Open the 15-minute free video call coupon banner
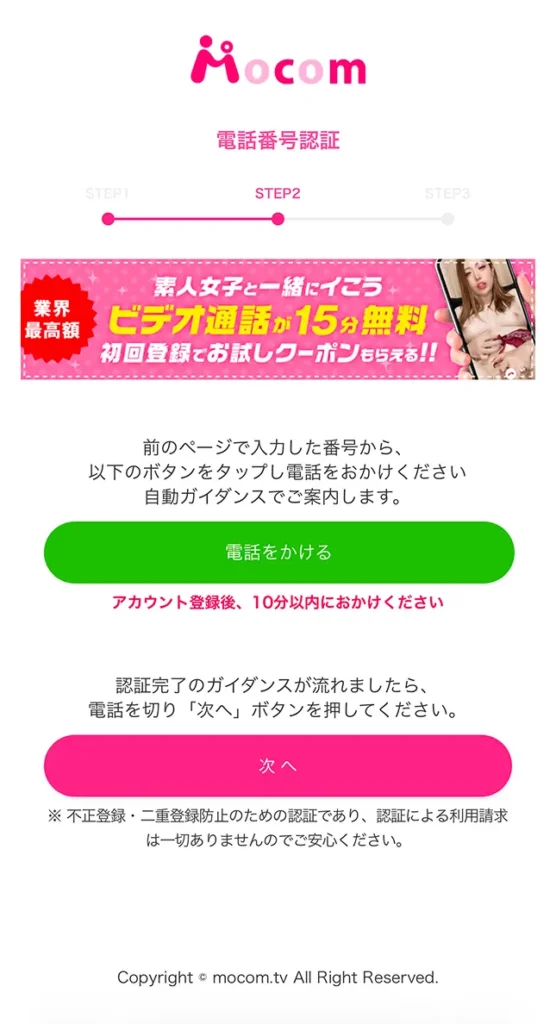This screenshot has height=1024, width=556. 278,319
